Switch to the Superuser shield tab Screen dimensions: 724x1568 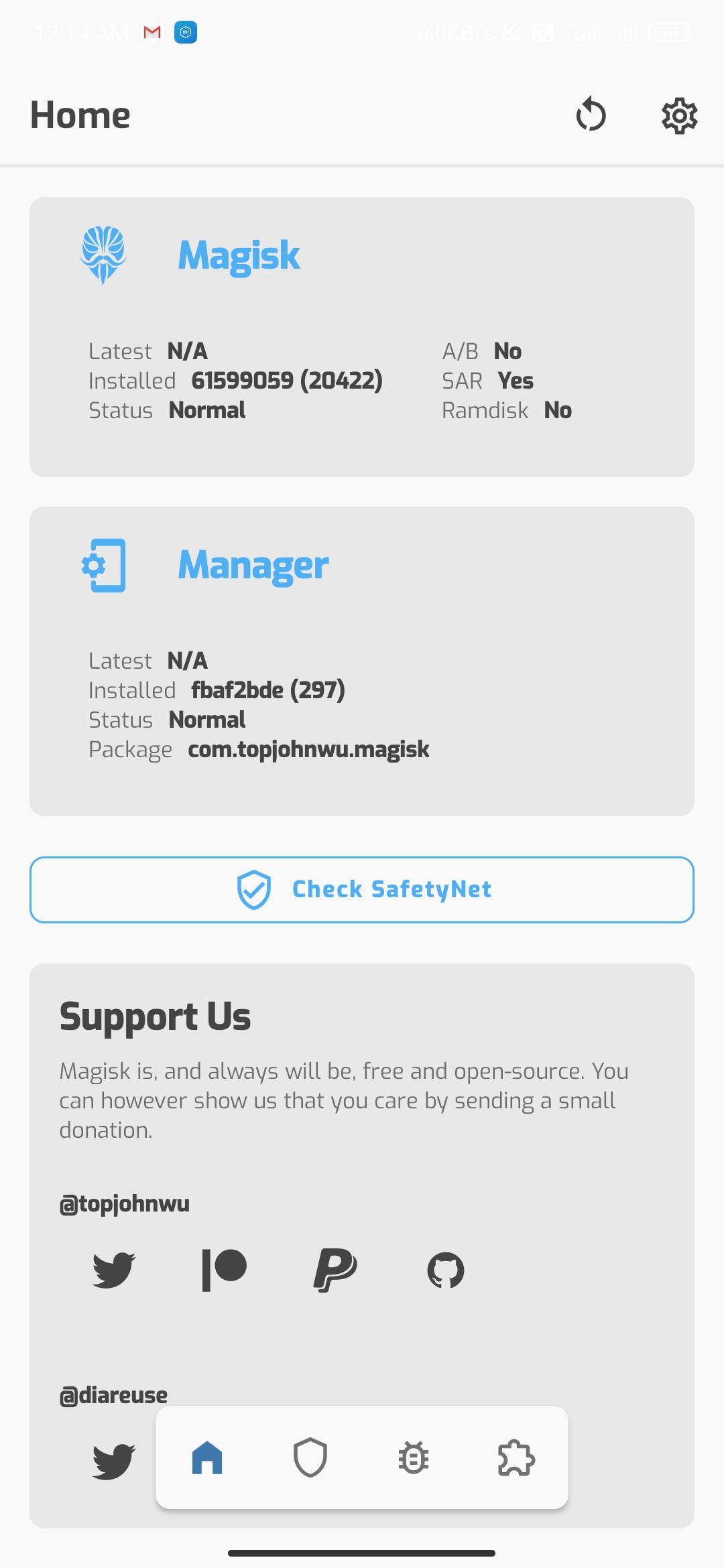[x=310, y=1457]
